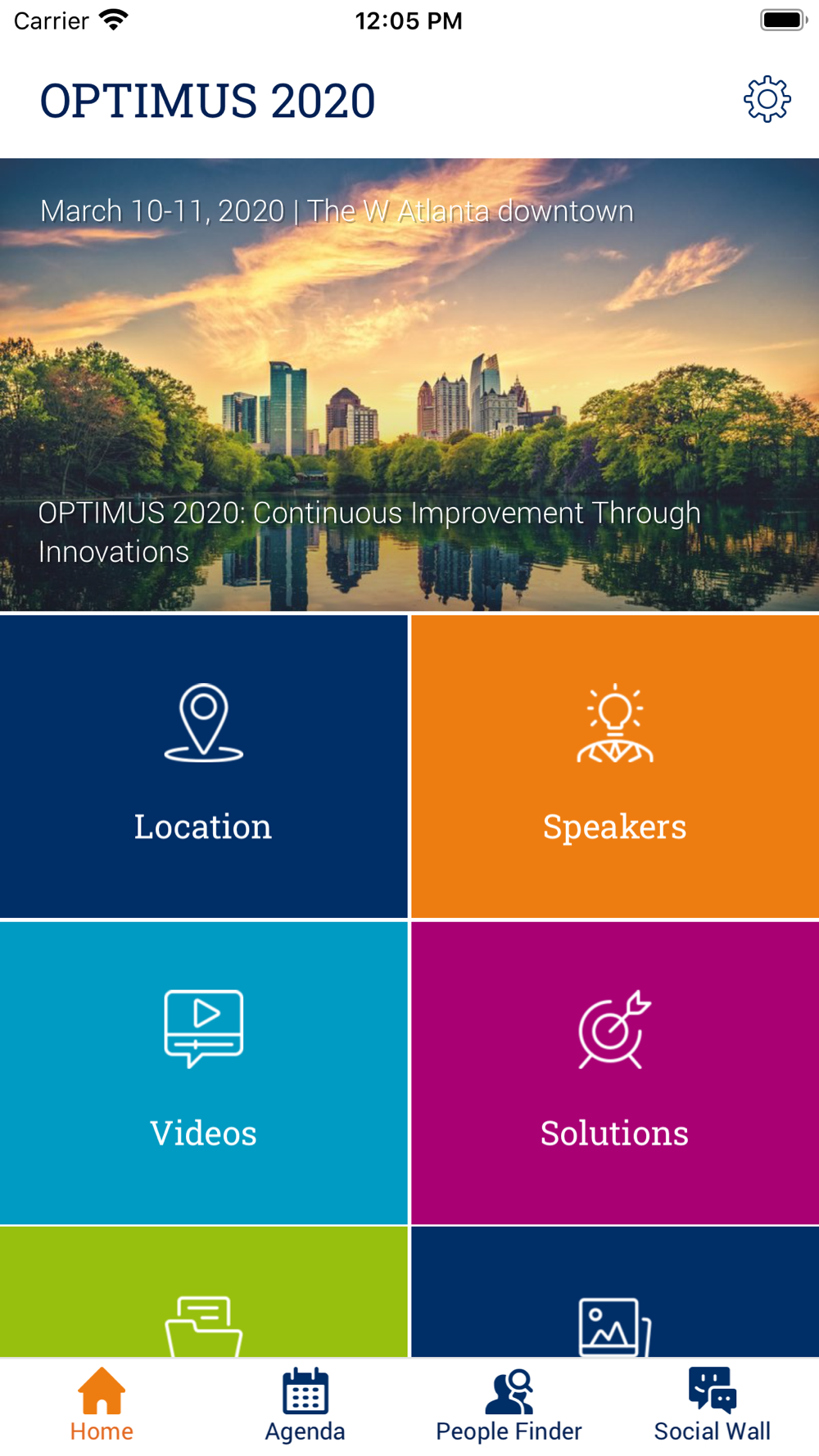Open the Solutions tile
The height and width of the screenshot is (1456, 819).
(x=615, y=1073)
